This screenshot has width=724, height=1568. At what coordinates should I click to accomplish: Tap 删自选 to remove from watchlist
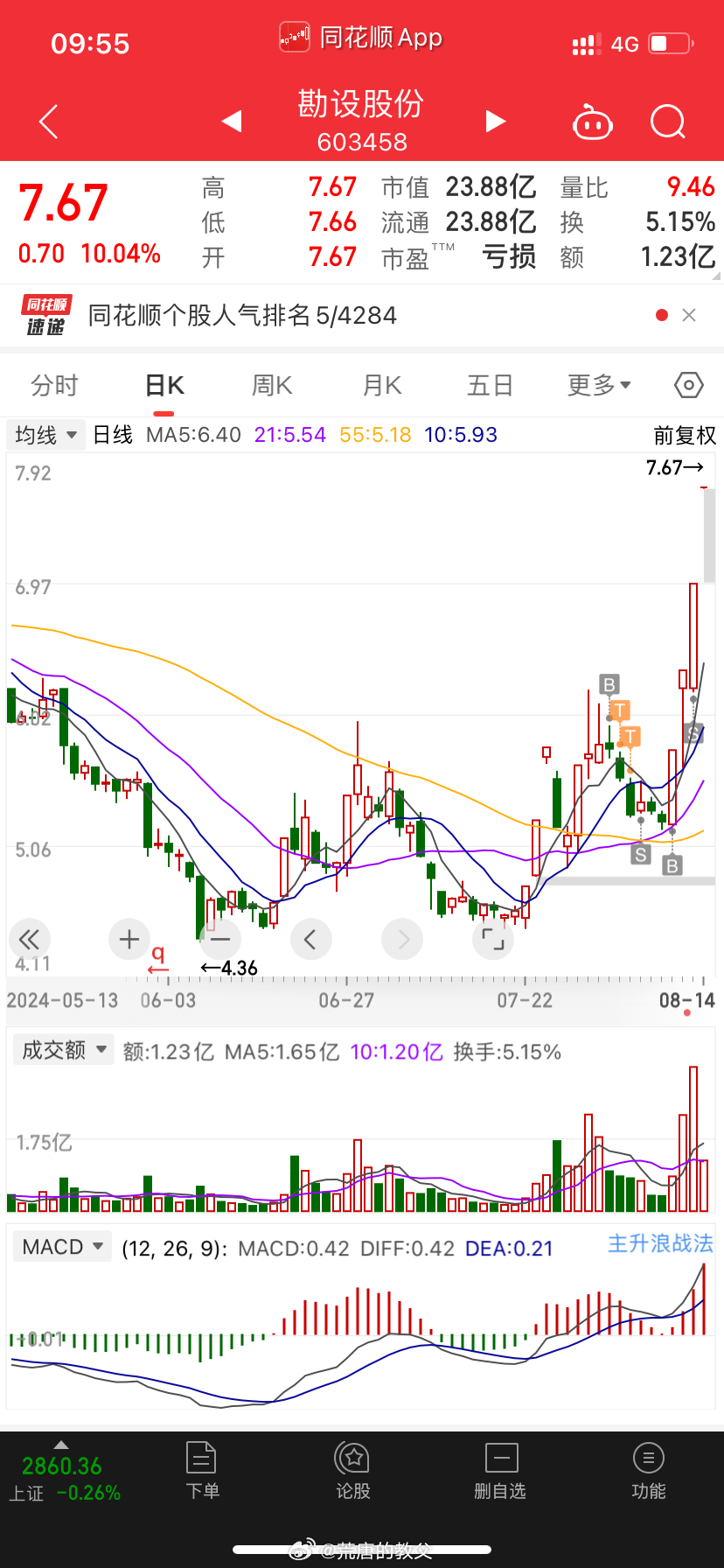point(501,1471)
